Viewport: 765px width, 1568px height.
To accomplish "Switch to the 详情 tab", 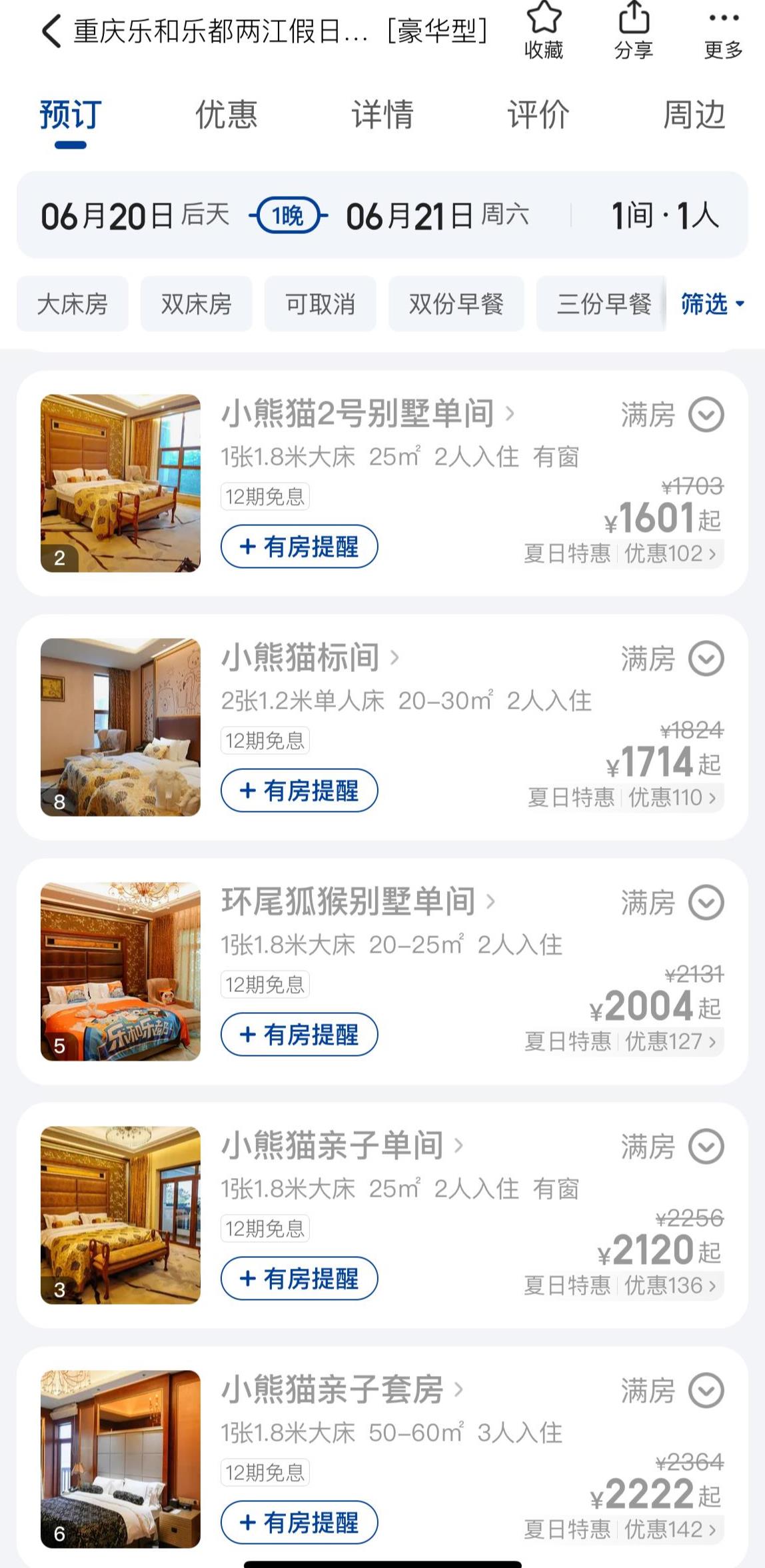I will coord(382,115).
